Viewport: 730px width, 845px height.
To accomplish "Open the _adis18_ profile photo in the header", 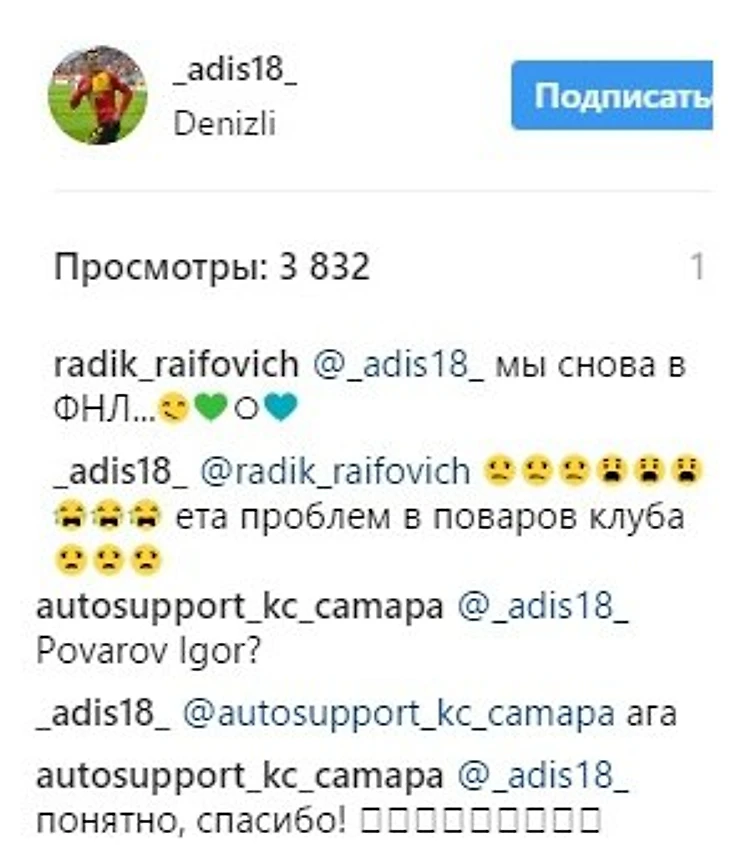I will pyautogui.click(x=98, y=95).
